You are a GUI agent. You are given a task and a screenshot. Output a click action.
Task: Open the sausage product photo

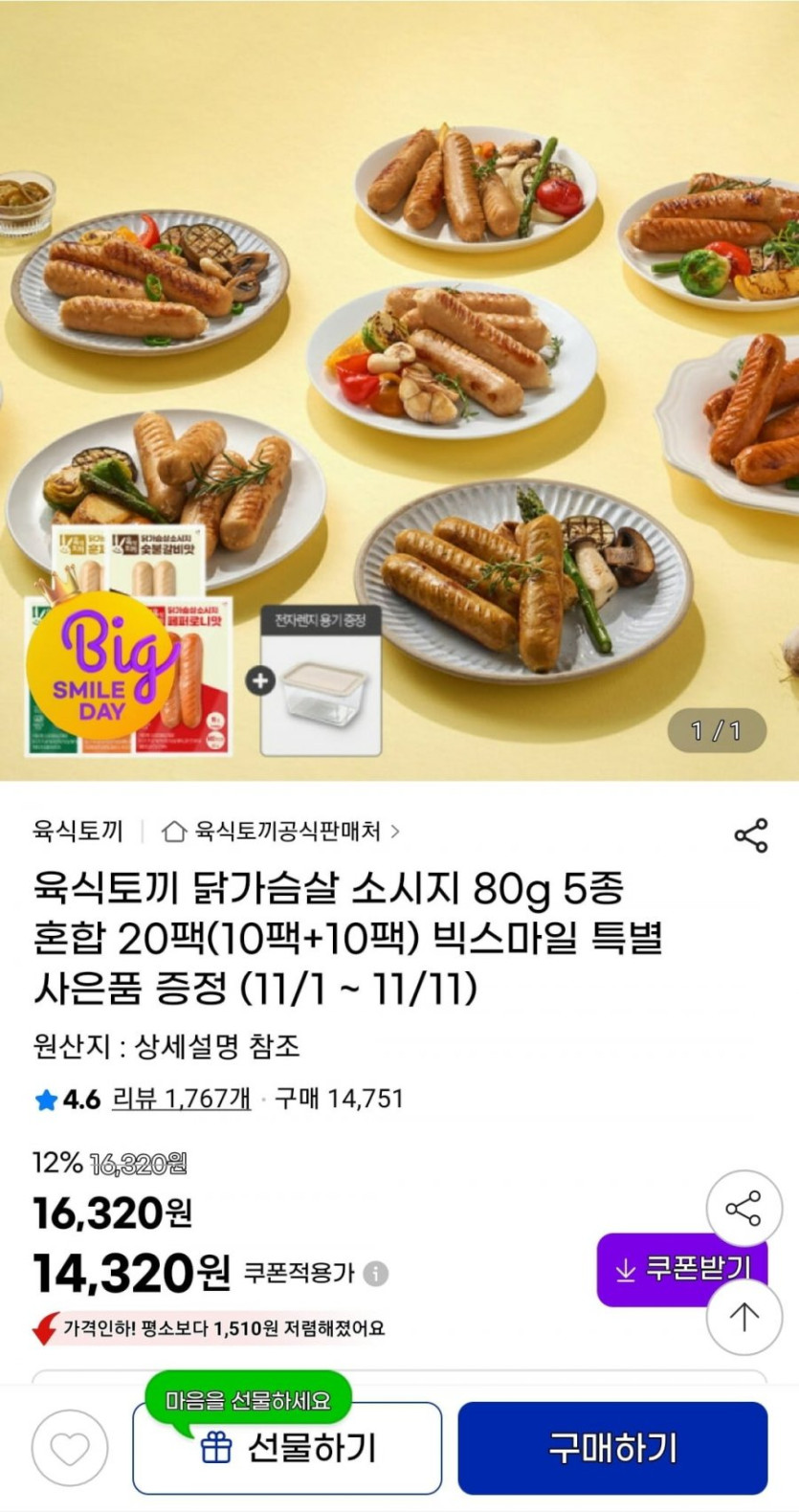point(399,383)
